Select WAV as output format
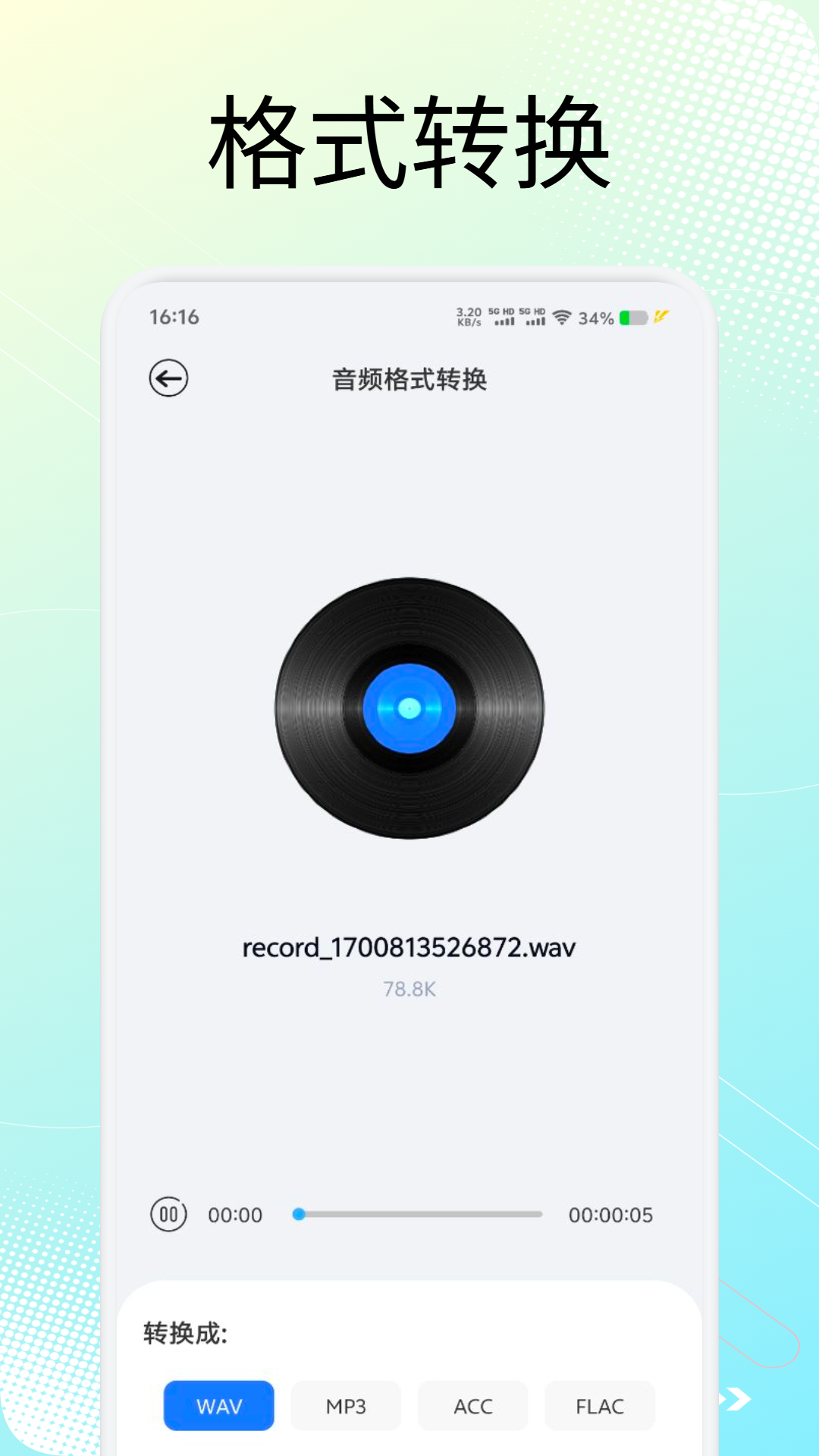The image size is (819, 1456). click(219, 1406)
